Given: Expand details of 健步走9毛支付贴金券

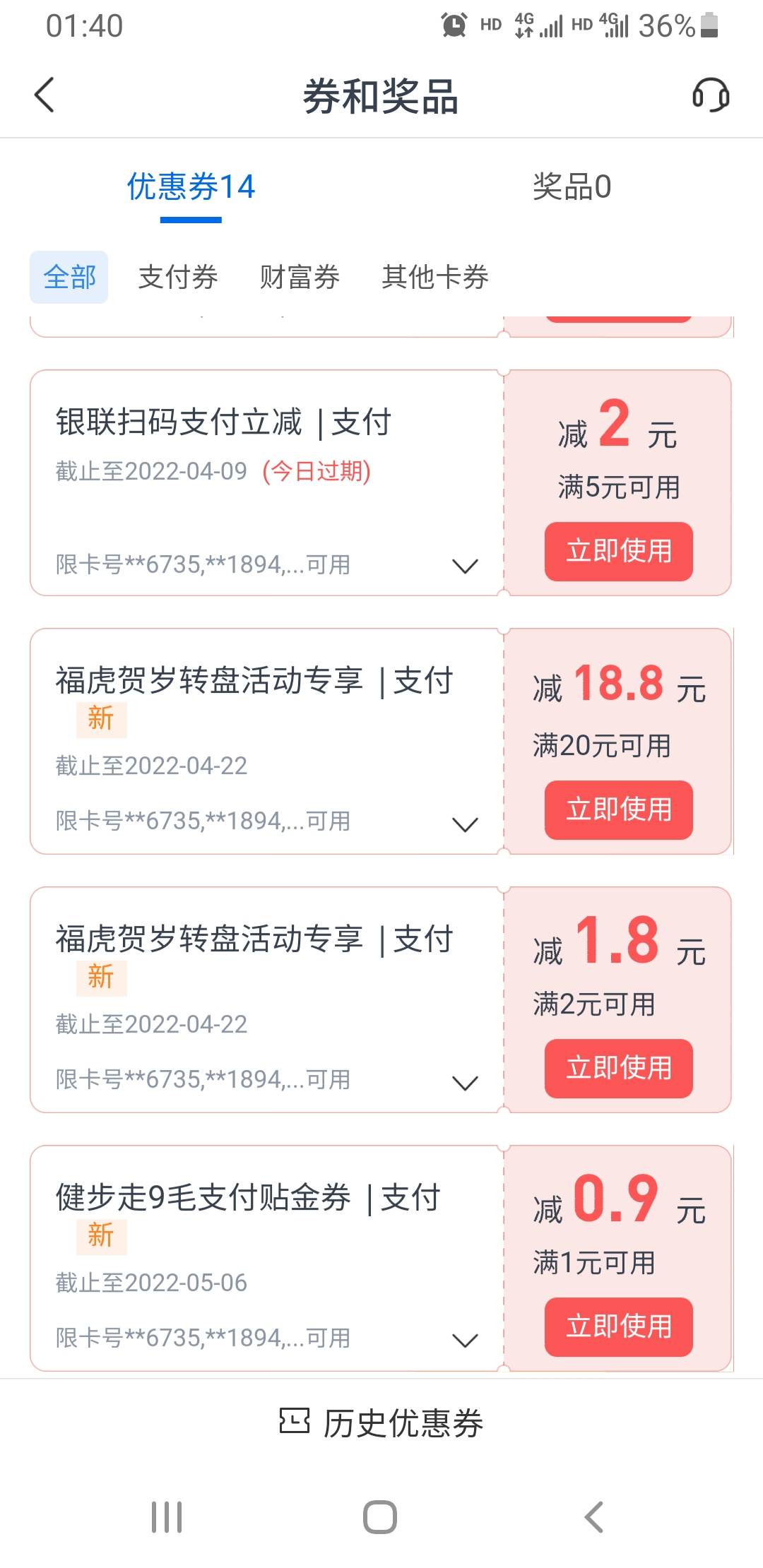Looking at the screenshot, I should (464, 1340).
